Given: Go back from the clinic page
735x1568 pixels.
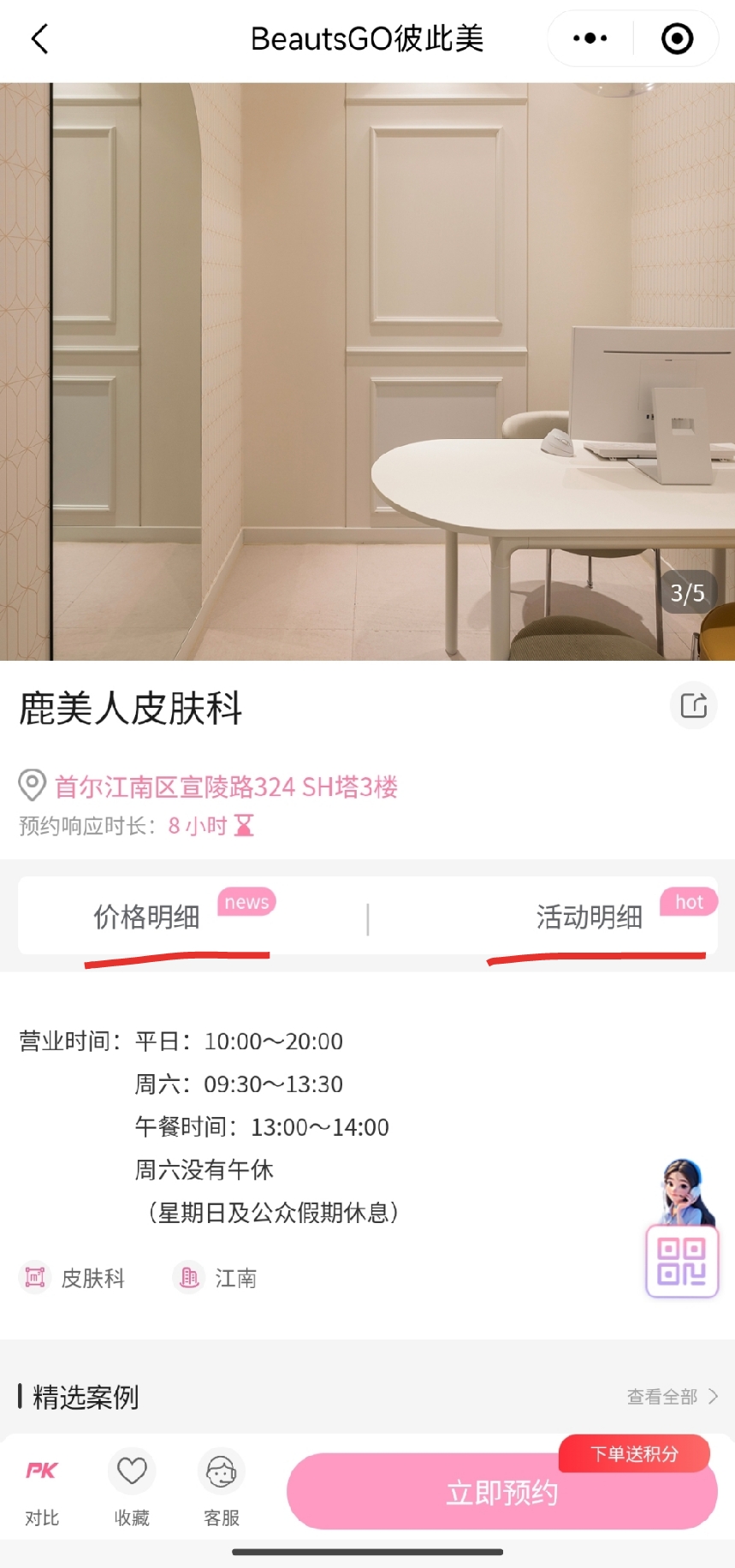Looking at the screenshot, I should click(40, 39).
